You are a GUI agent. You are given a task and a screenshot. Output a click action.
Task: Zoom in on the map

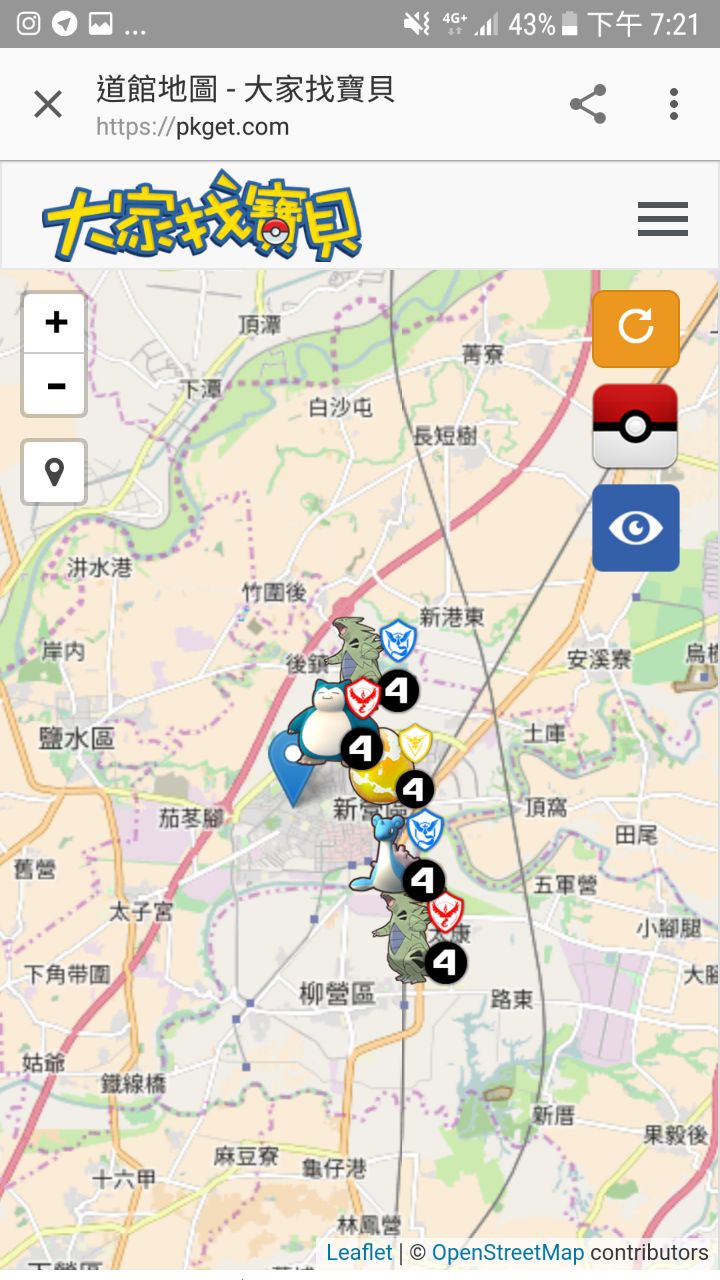coord(56,323)
